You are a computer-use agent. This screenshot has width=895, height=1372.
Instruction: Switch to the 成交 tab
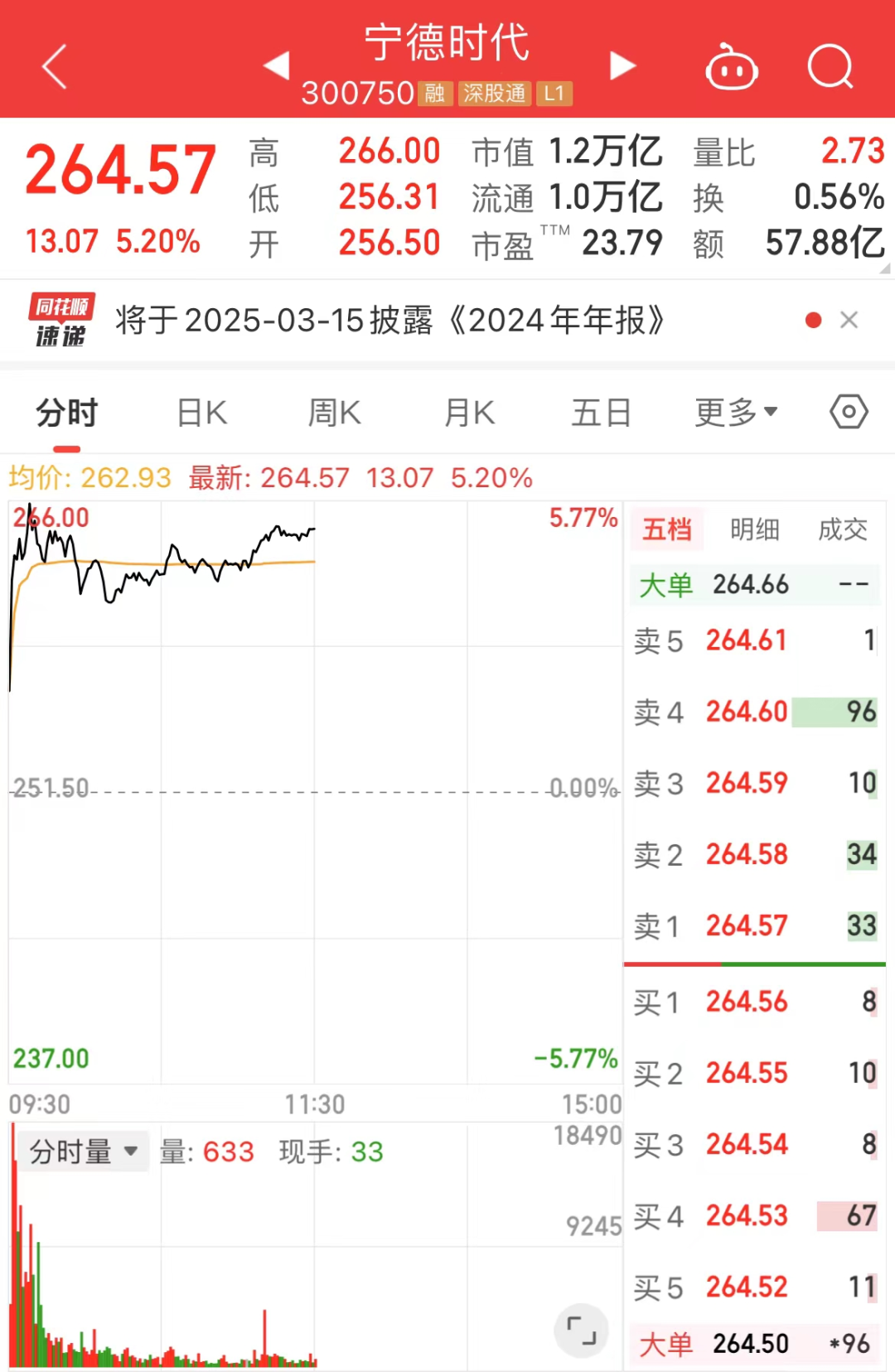tap(842, 529)
